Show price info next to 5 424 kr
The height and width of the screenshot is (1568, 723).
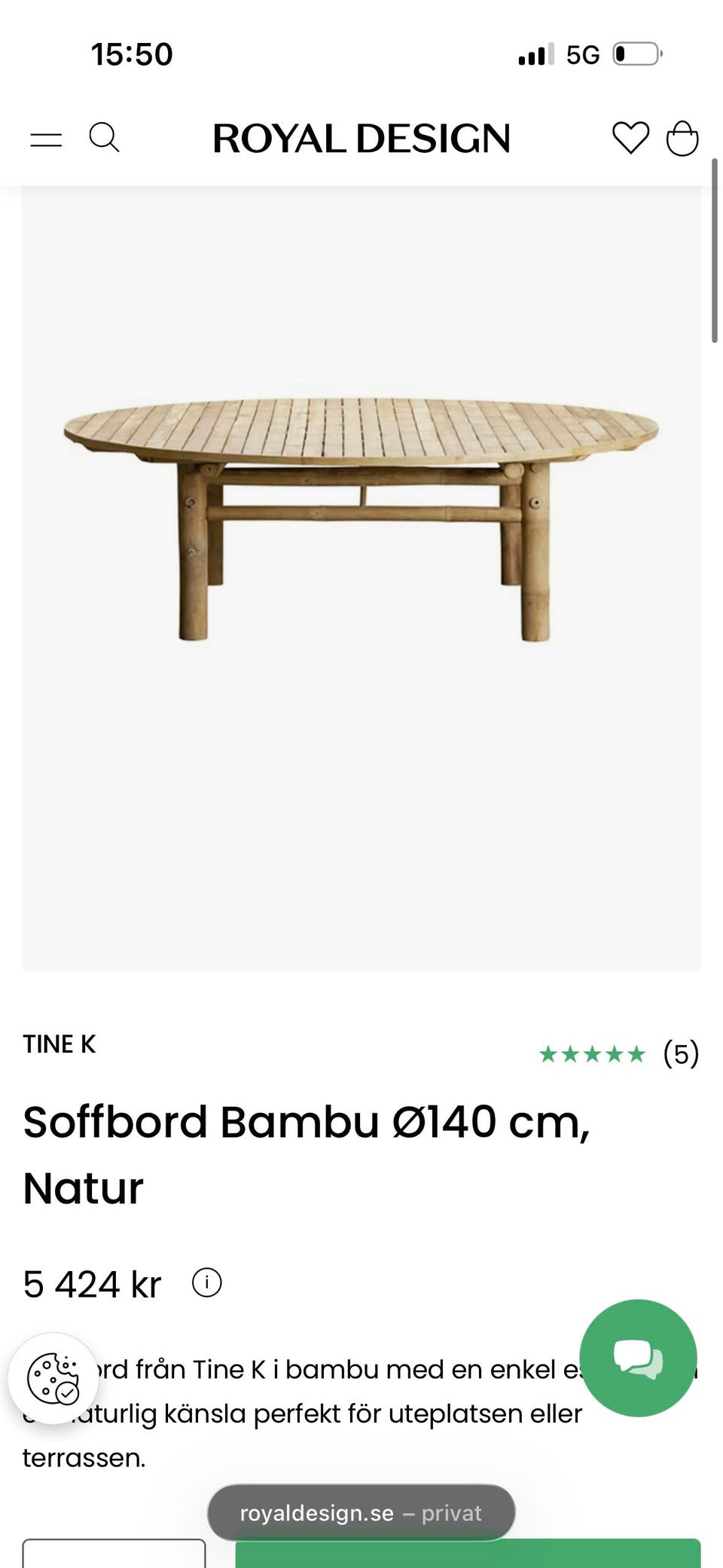207,1282
